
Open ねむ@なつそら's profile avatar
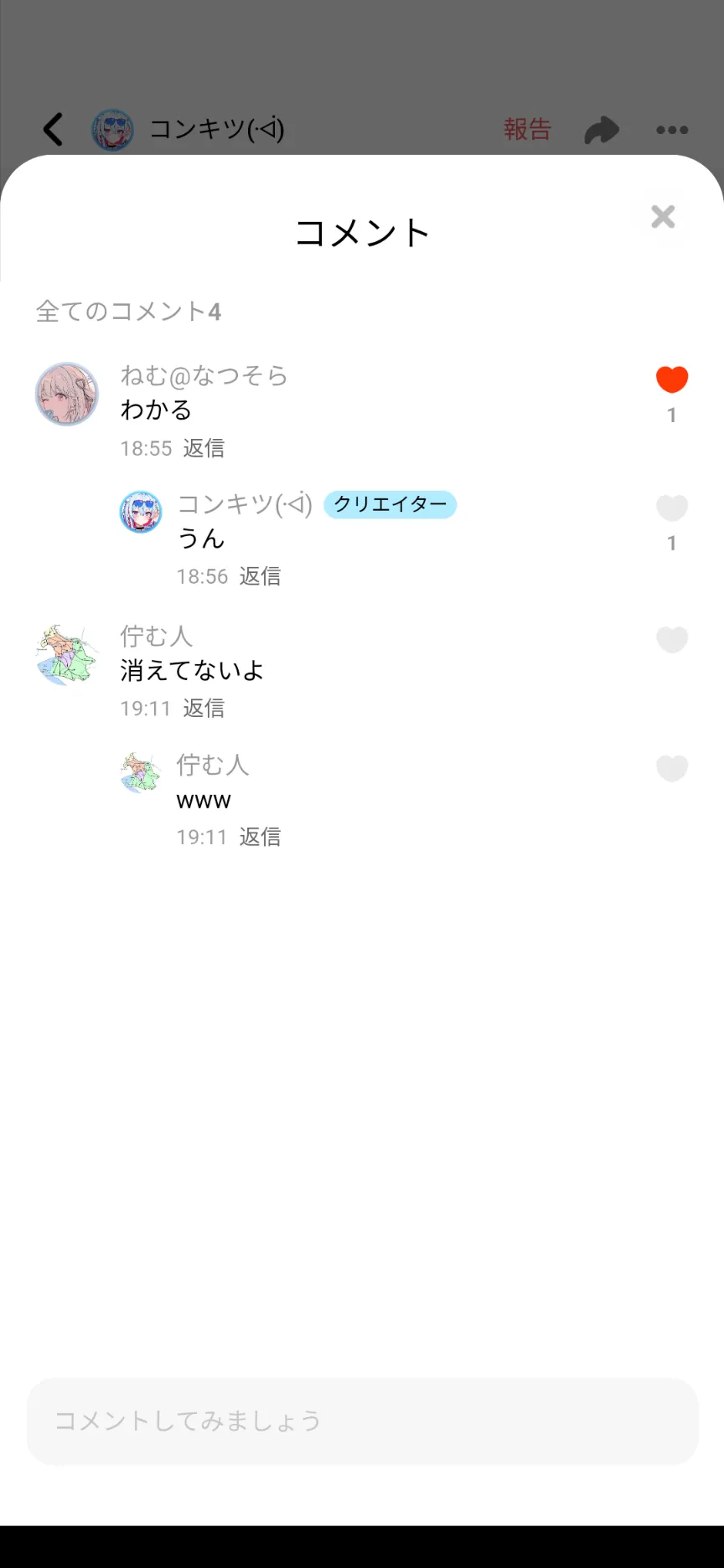click(67, 394)
